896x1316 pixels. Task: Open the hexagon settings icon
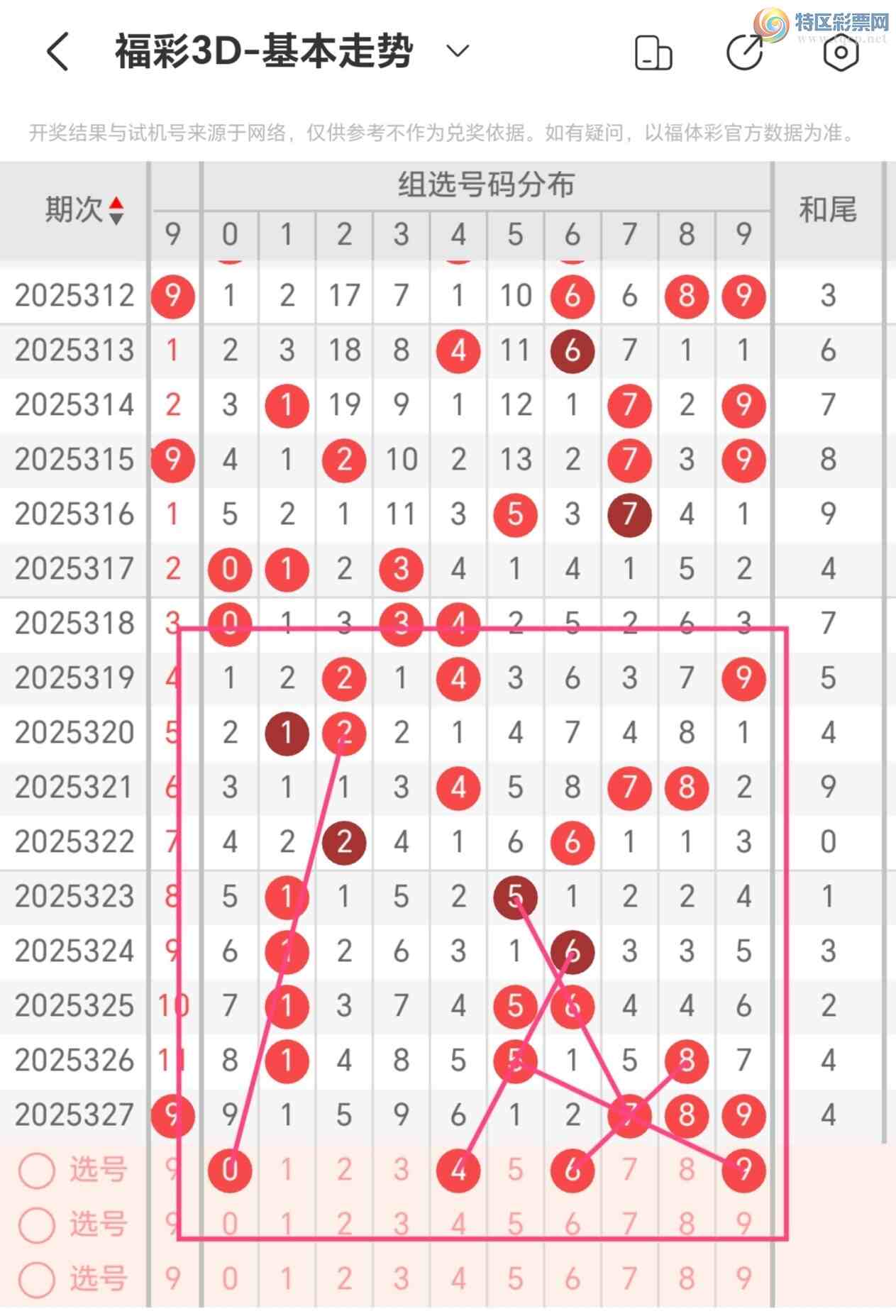[x=841, y=52]
